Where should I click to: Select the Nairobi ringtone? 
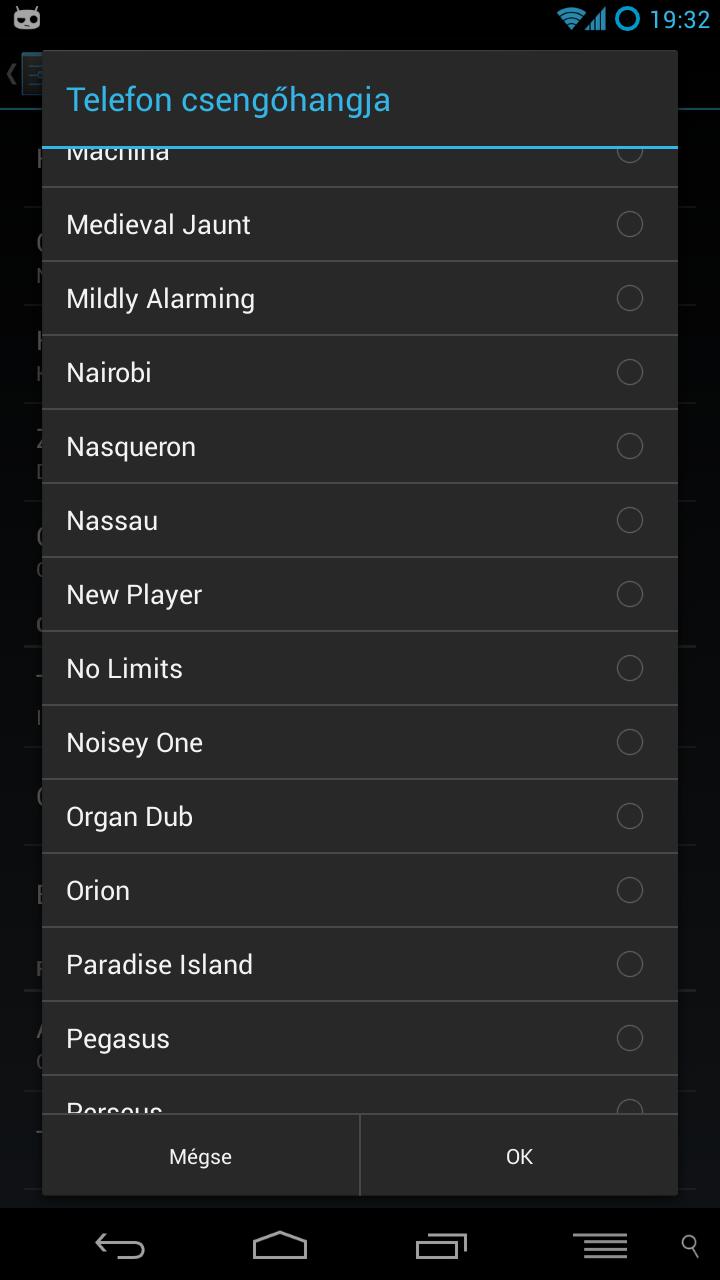point(360,372)
